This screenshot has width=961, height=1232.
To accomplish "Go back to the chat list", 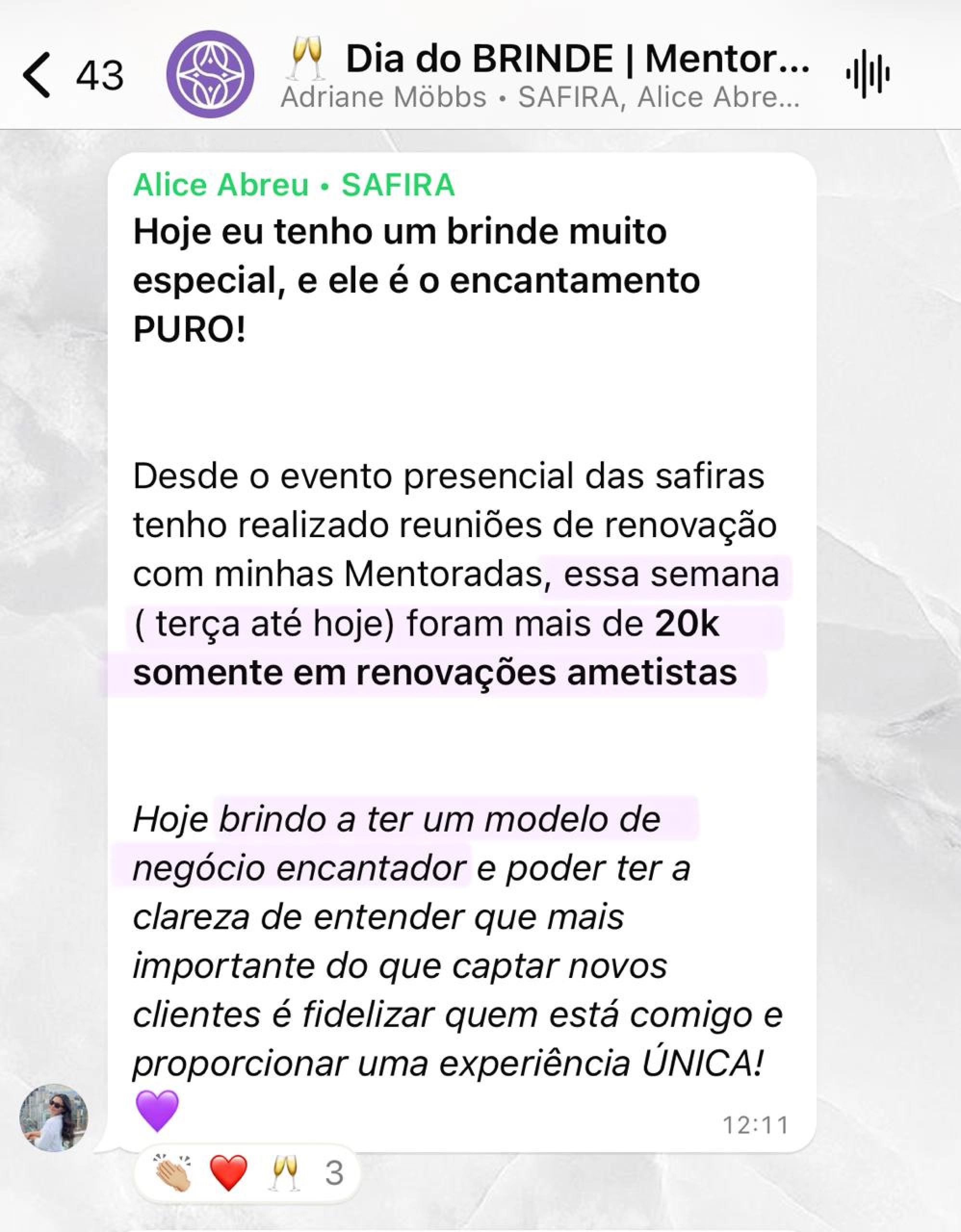I will point(37,75).
